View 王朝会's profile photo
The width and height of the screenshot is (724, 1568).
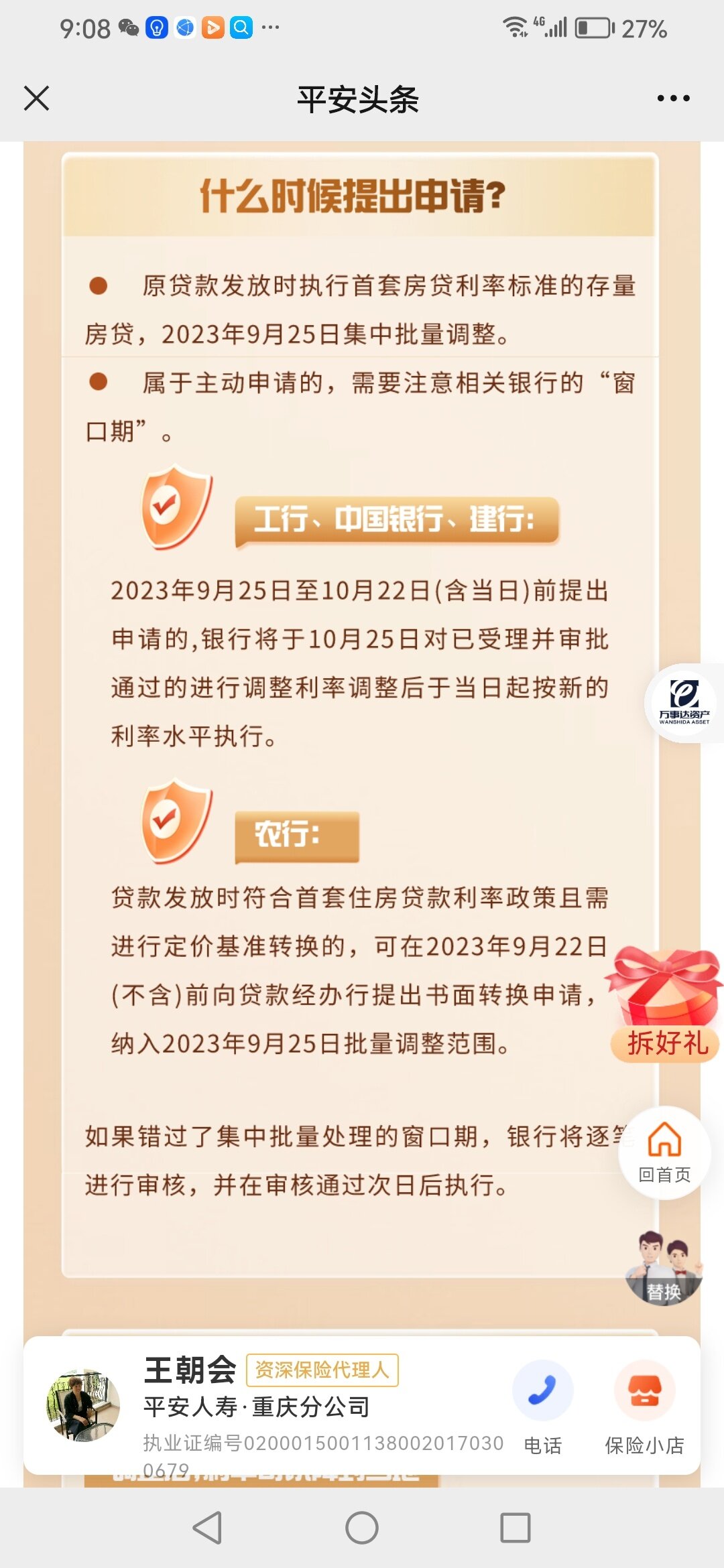point(83,1405)
